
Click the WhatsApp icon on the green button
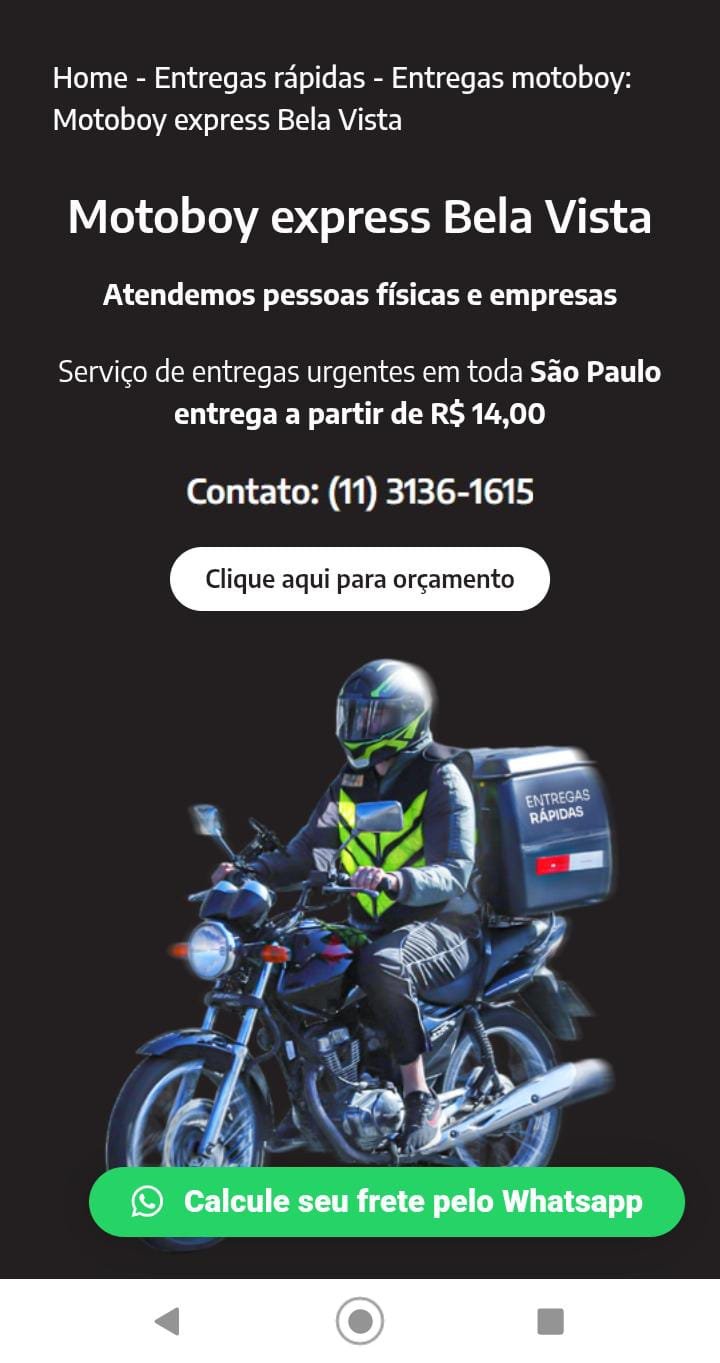coord(146,1202)
